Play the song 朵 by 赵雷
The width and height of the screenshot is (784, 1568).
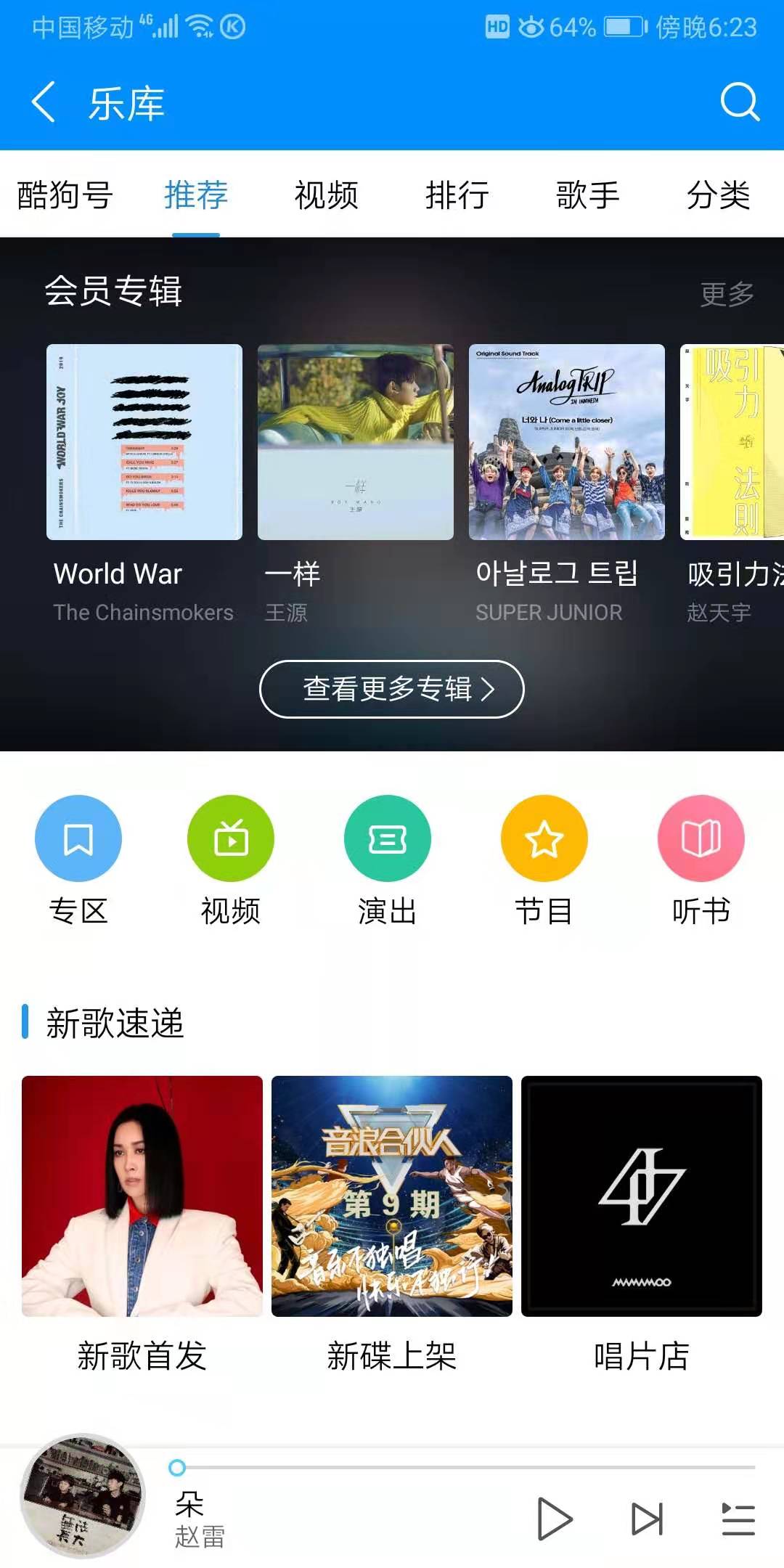pos(555,1519)
